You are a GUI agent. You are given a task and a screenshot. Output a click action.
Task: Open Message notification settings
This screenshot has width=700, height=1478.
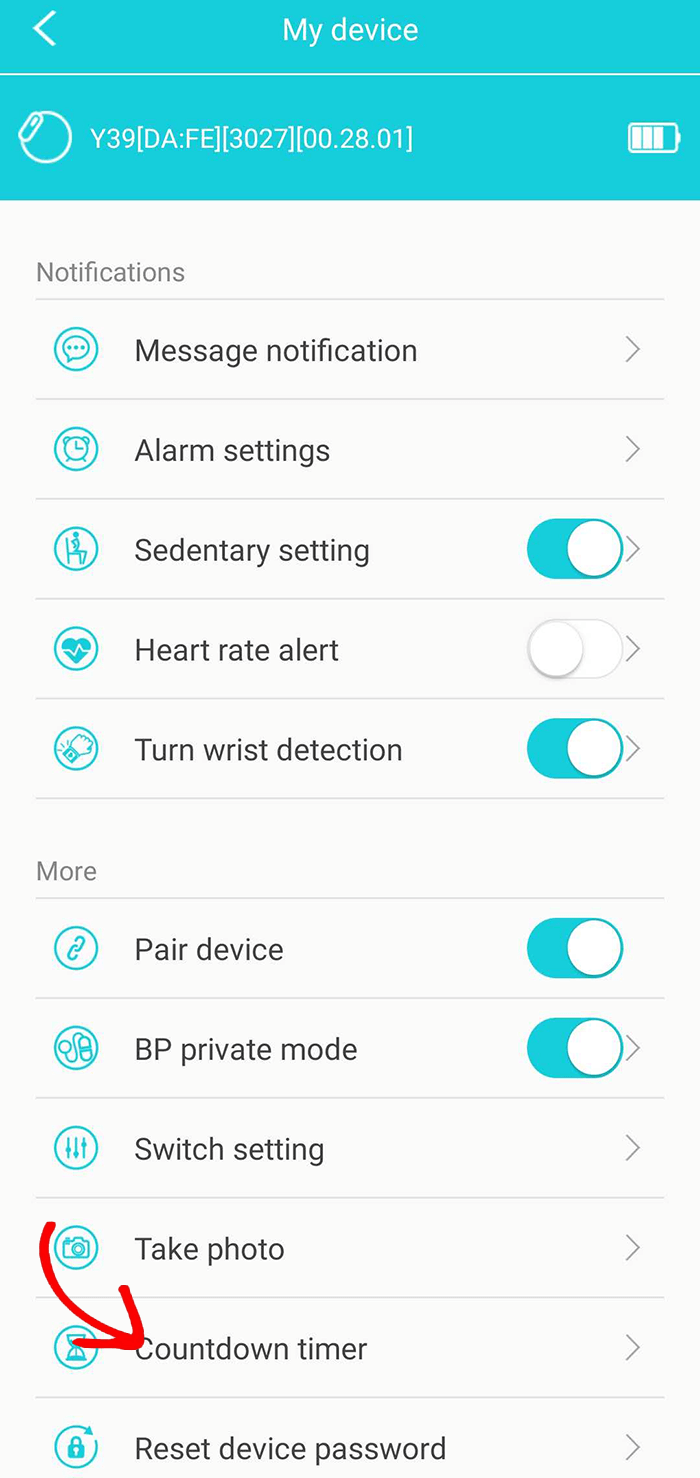tap(350, 350)
